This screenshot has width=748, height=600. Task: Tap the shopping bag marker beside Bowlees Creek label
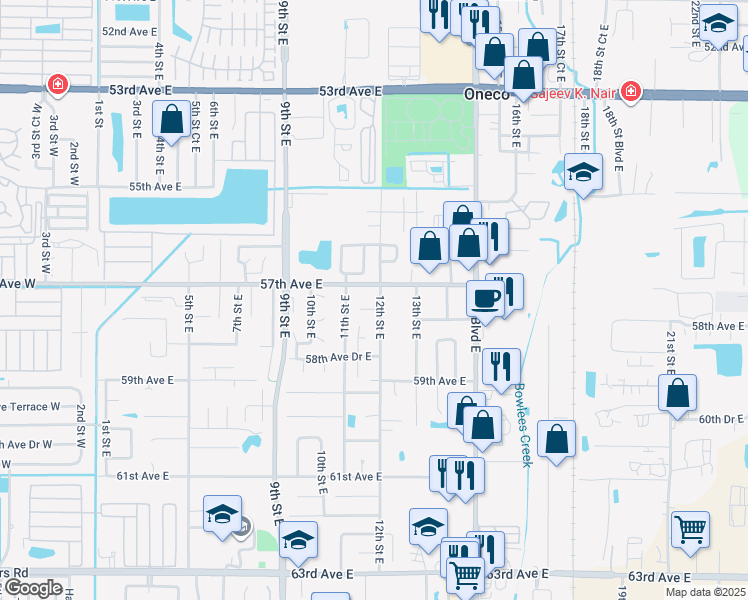pos(556,438)
